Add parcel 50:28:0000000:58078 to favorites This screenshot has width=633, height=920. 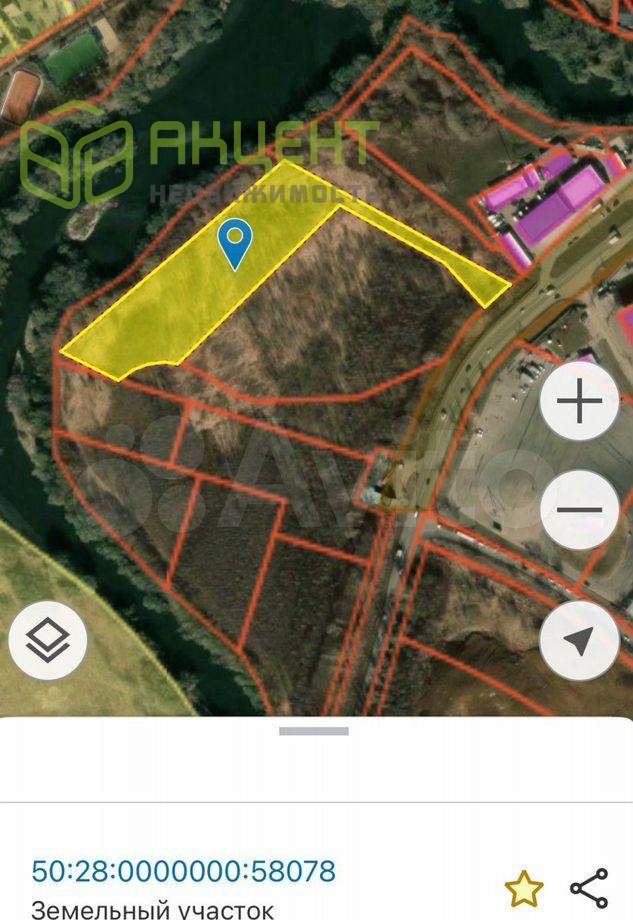523,888
